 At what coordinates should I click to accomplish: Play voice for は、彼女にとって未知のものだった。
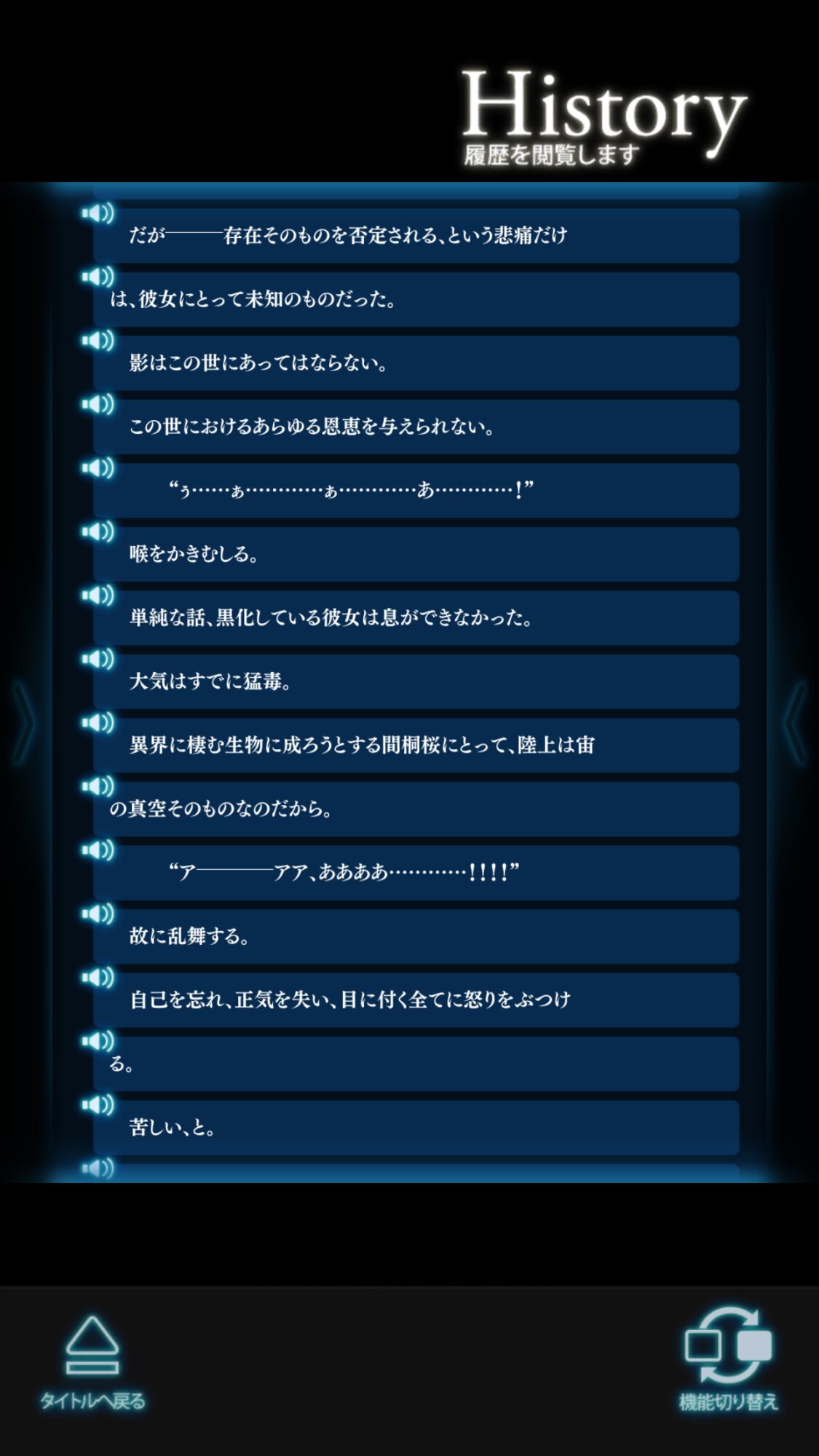98,277
